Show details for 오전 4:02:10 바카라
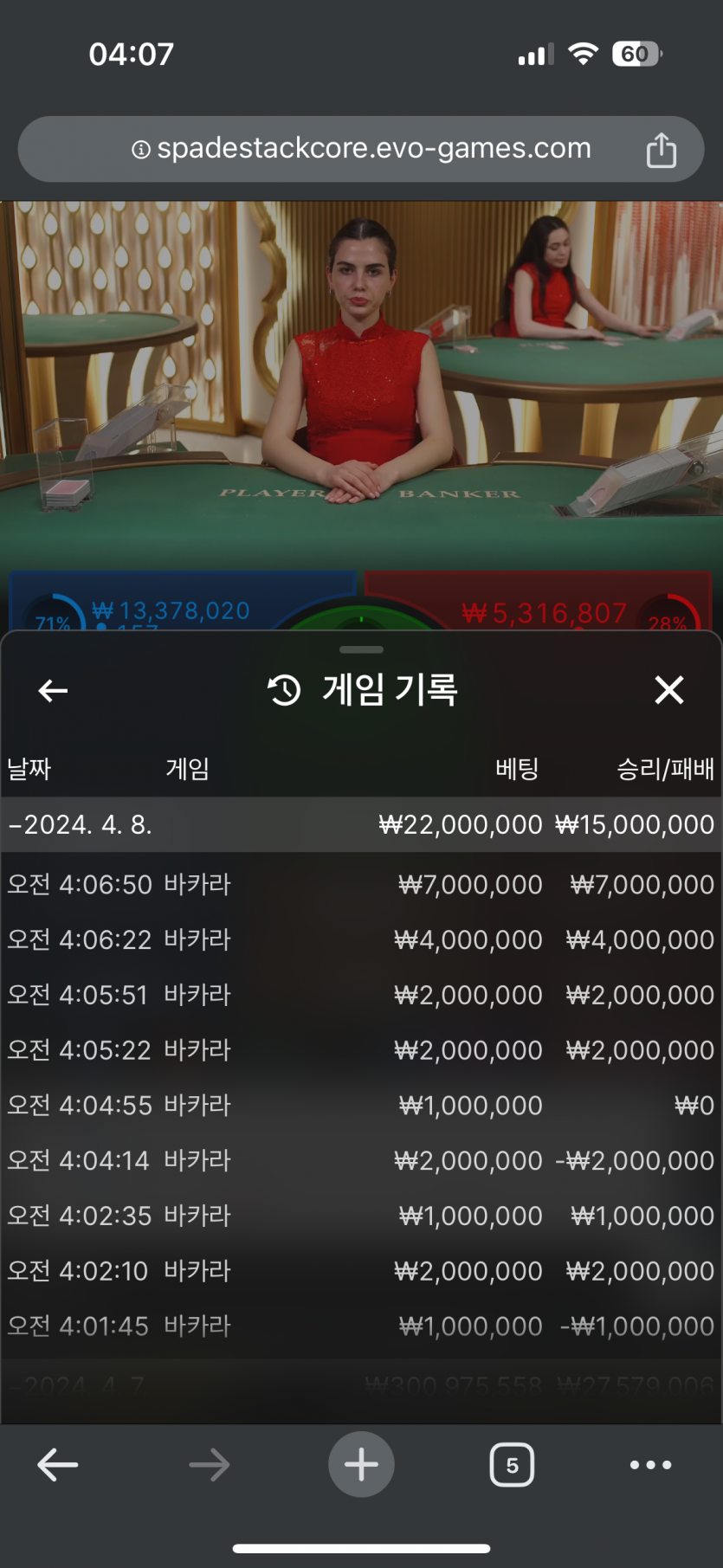Viewport: 723px width, 1568px height. (x=361, y=1271)
